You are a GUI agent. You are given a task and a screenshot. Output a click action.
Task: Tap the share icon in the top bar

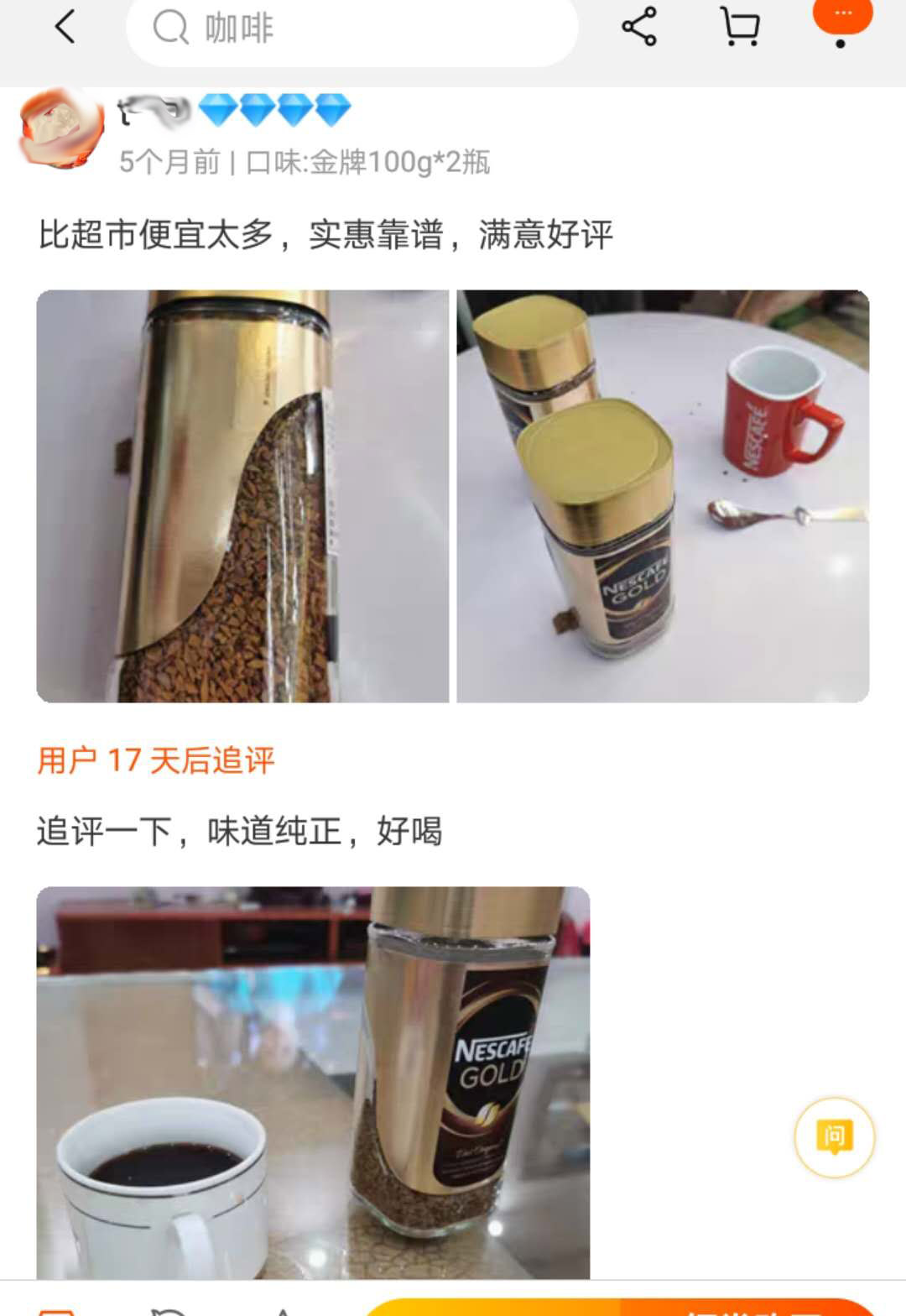point(639,28)
